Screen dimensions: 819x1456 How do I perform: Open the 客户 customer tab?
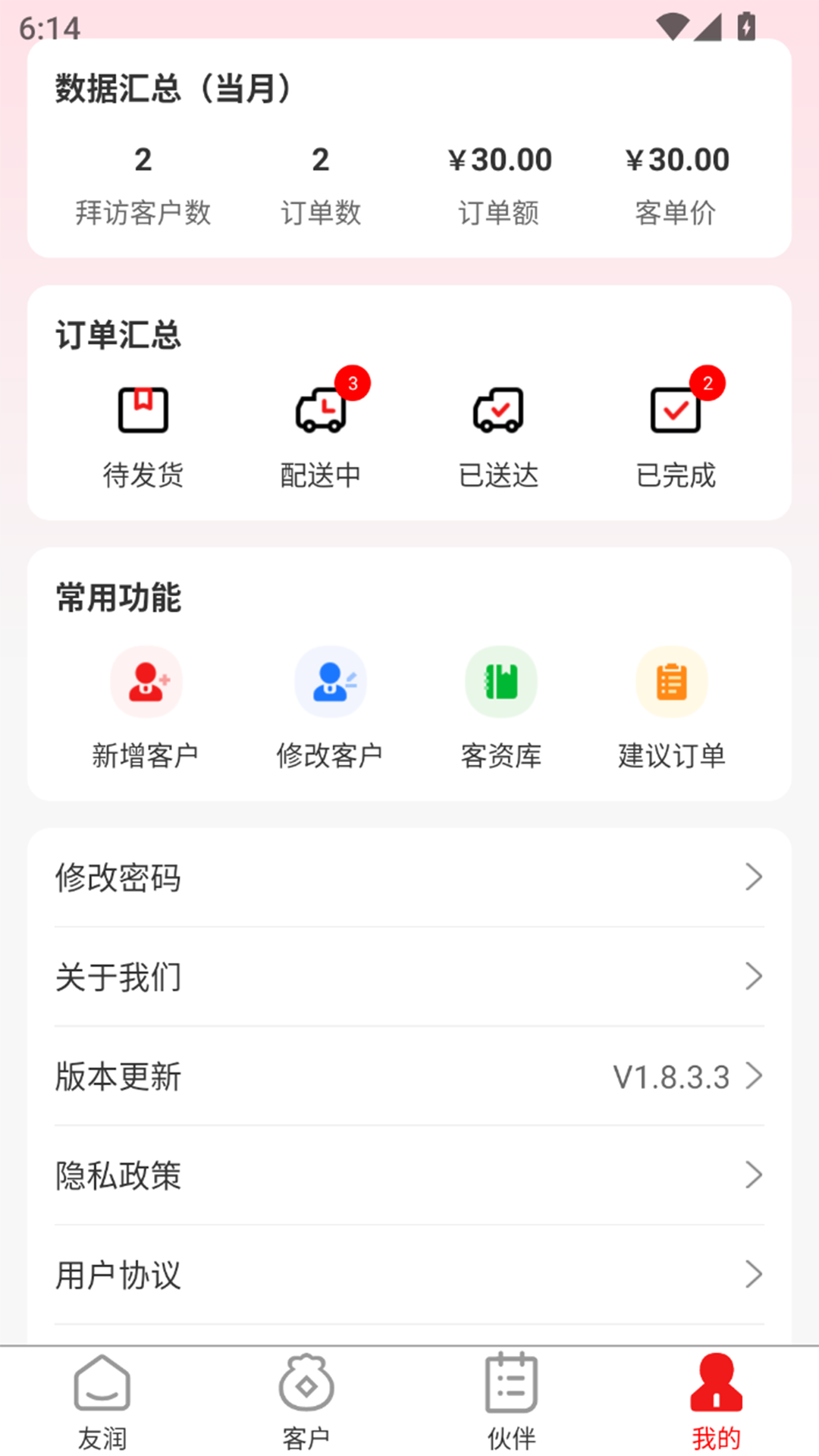pos(306,1403)
